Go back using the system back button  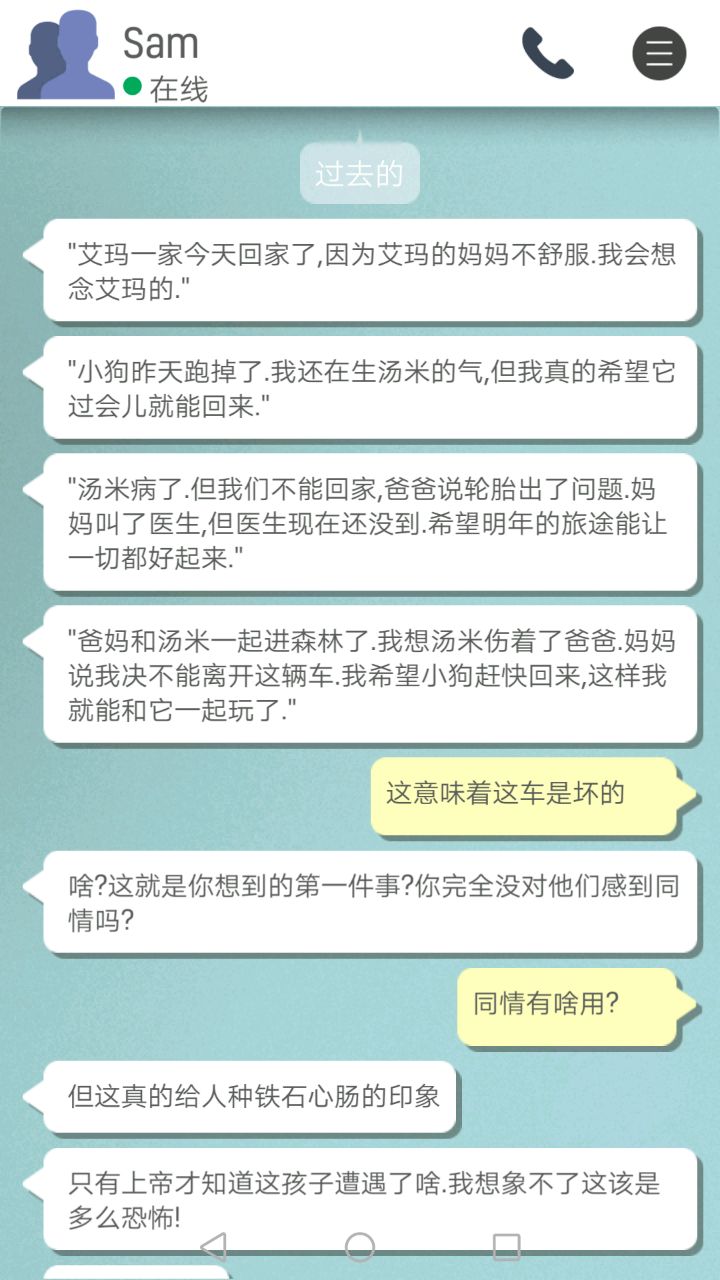point(213,1246)
